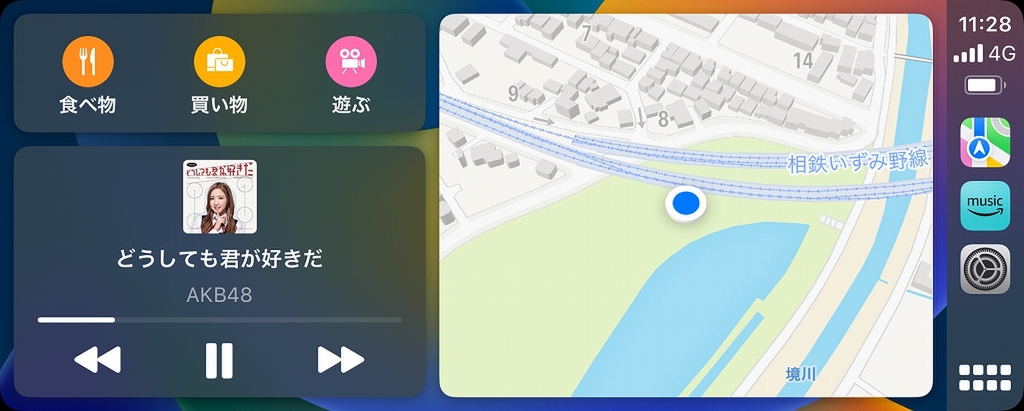1024x411 pixels.
Task: Open the album art for the AKB48 song
Action: 217,196
